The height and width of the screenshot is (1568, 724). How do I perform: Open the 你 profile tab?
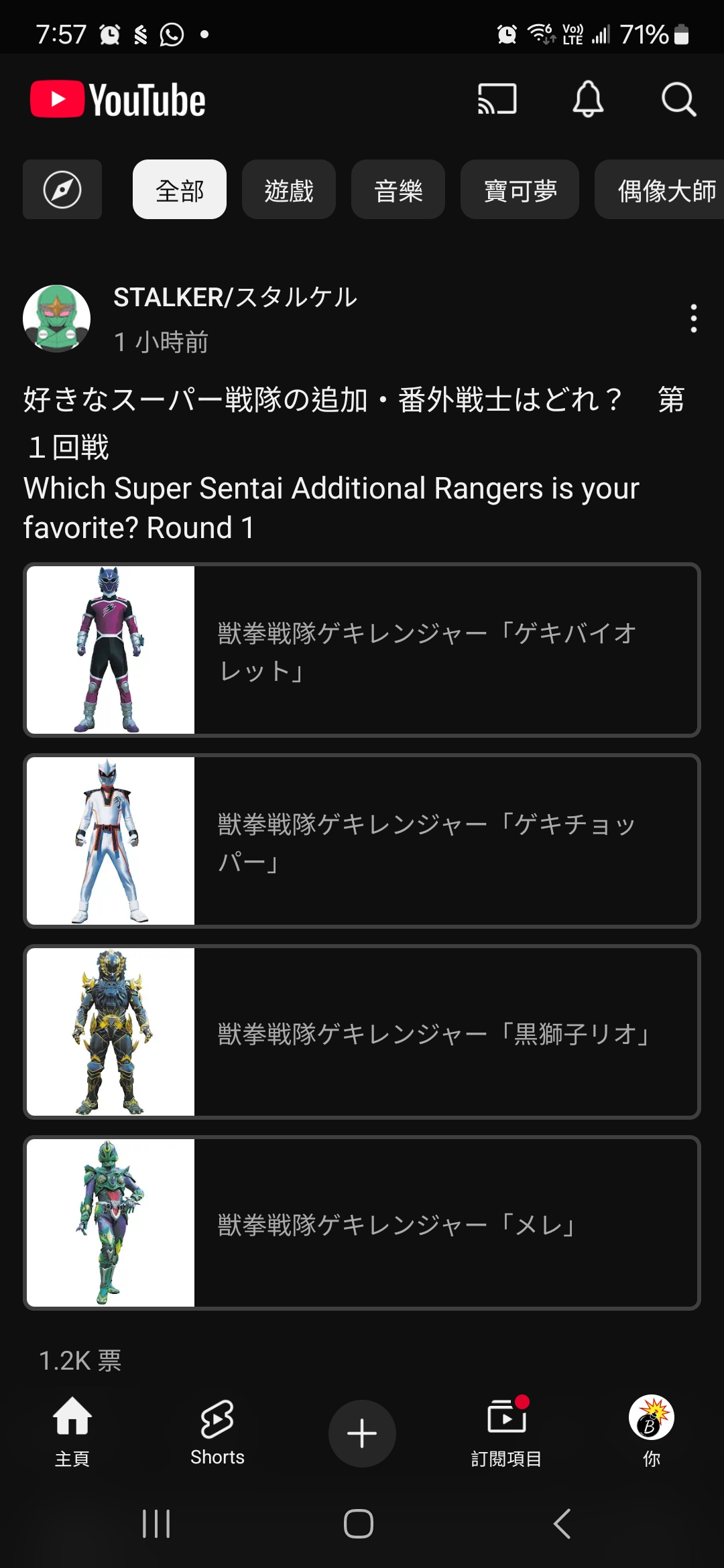652,1433
